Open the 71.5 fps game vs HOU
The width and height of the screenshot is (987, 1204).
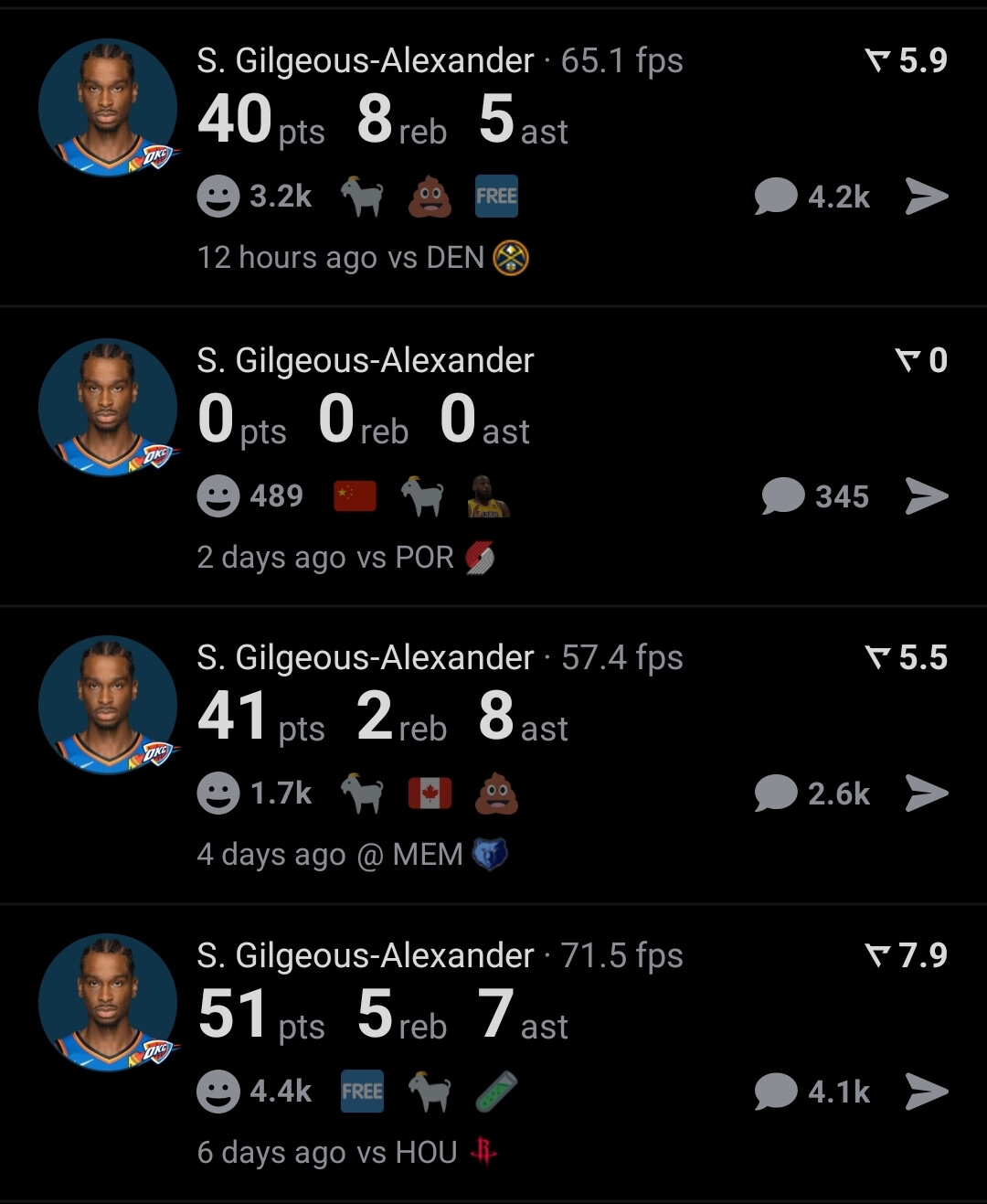439,1013
